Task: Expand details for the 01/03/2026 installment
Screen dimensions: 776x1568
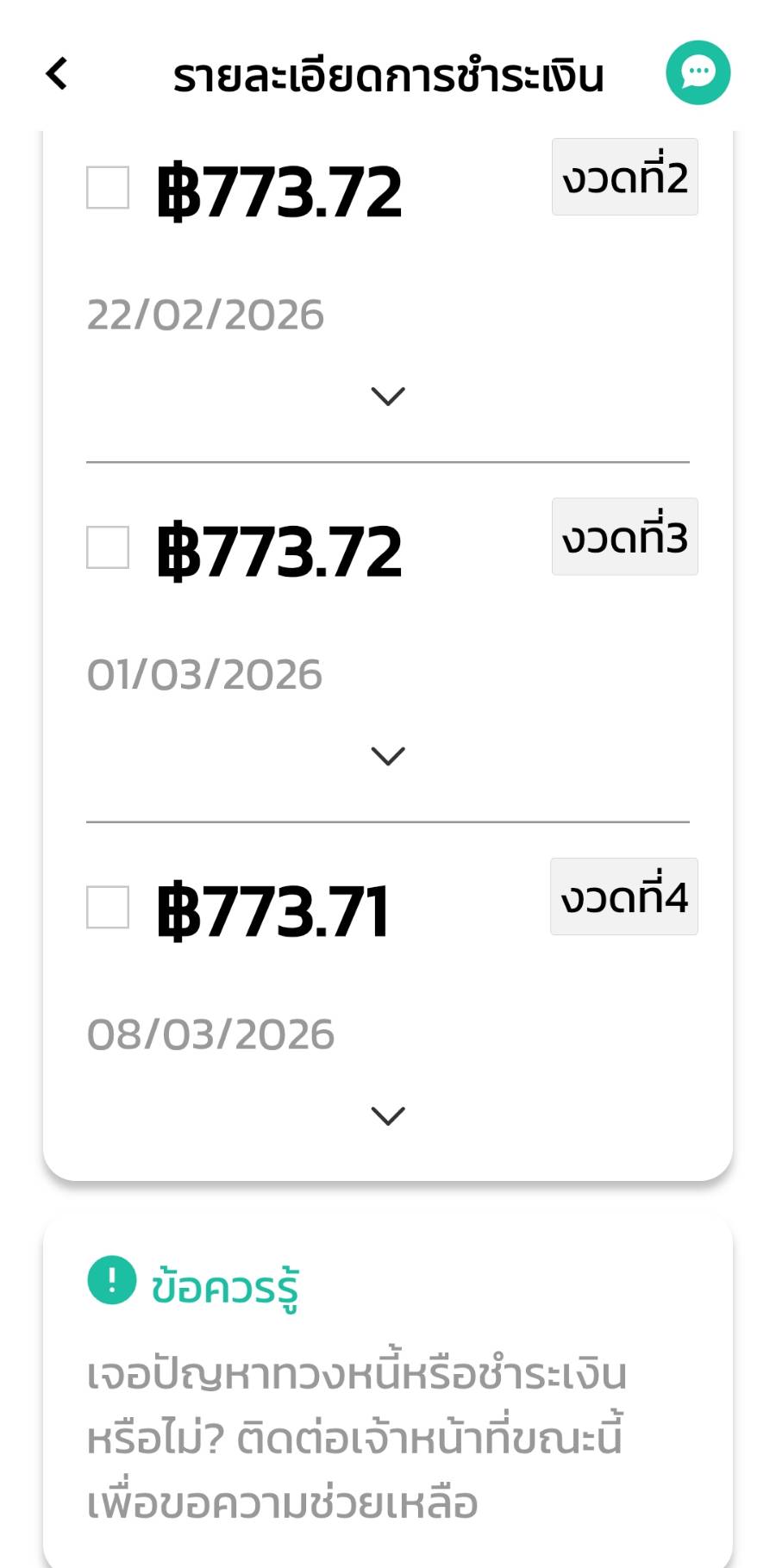Action: click(x=388, y=756)
